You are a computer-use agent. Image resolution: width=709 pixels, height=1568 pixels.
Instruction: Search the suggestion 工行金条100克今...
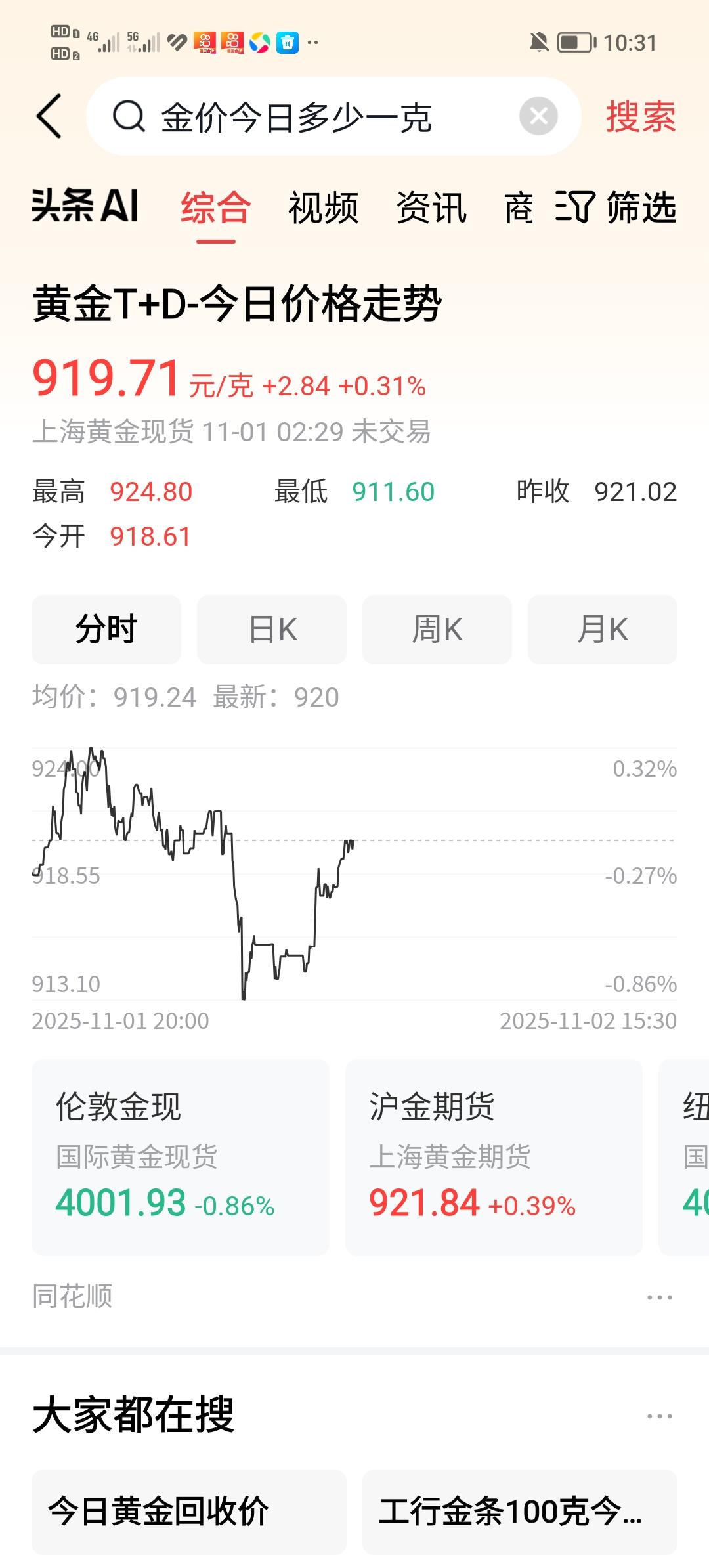coord(520,1512)
